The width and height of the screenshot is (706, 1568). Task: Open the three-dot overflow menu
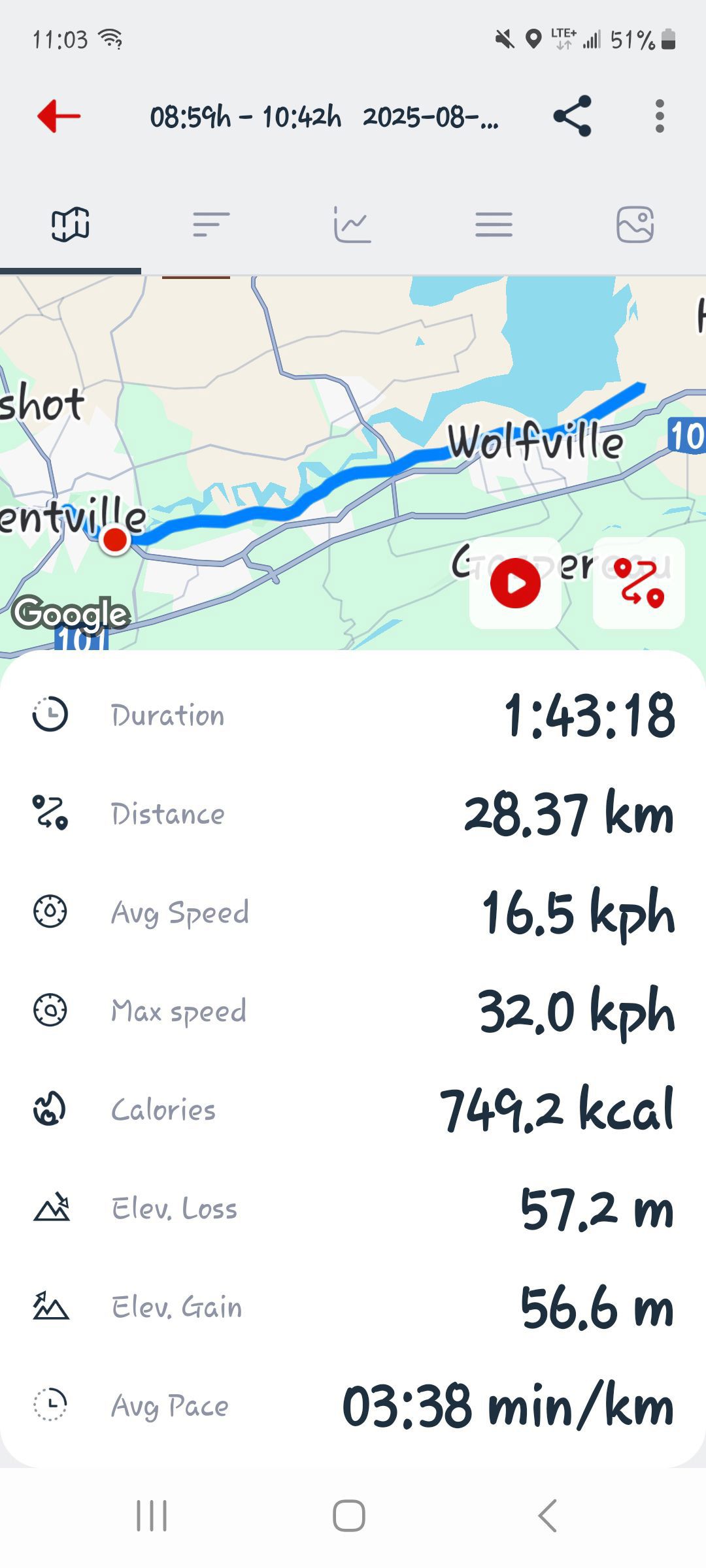(x=660, y=116)
